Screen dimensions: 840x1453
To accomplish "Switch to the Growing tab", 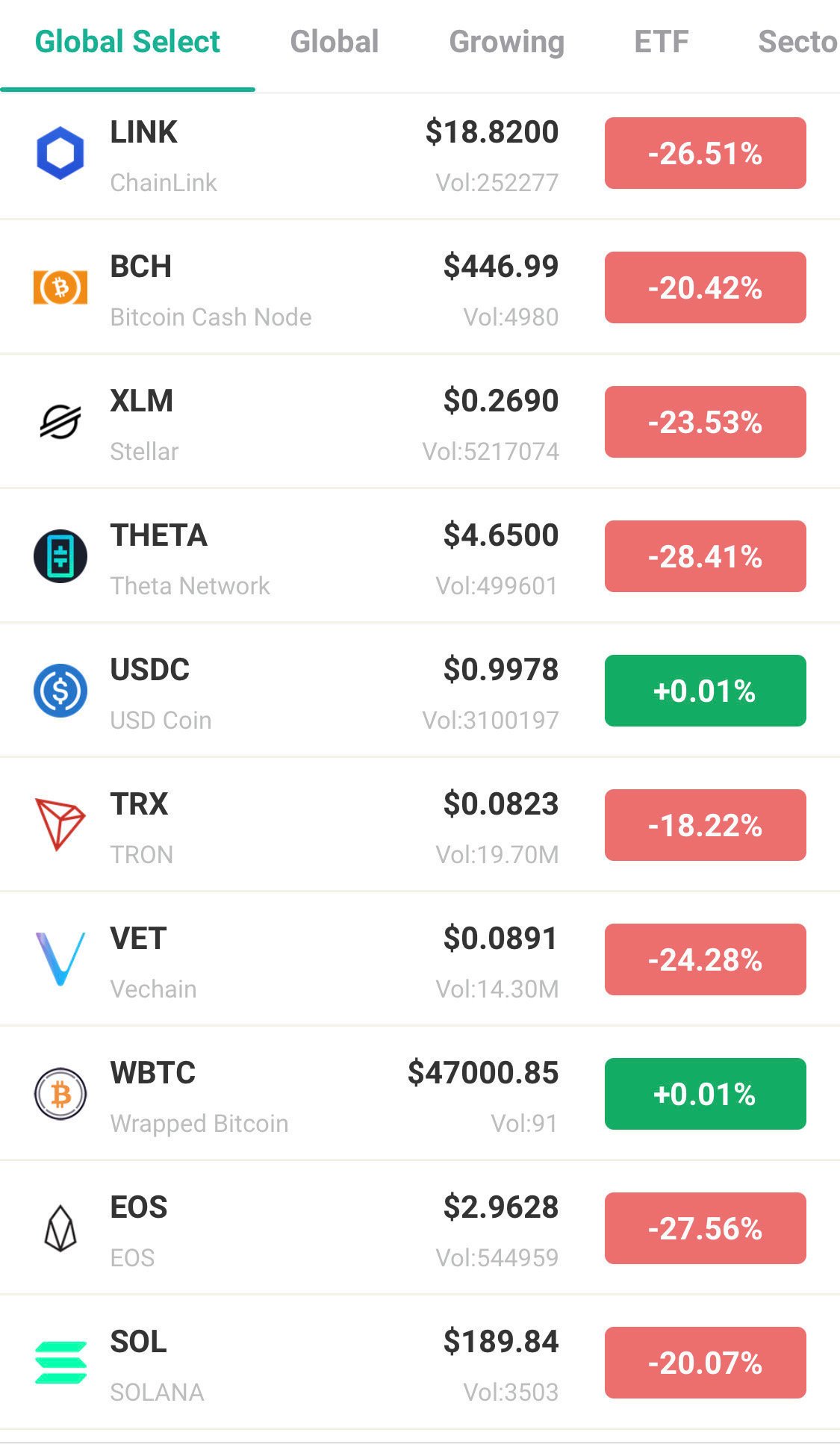I will coord(506,43).
